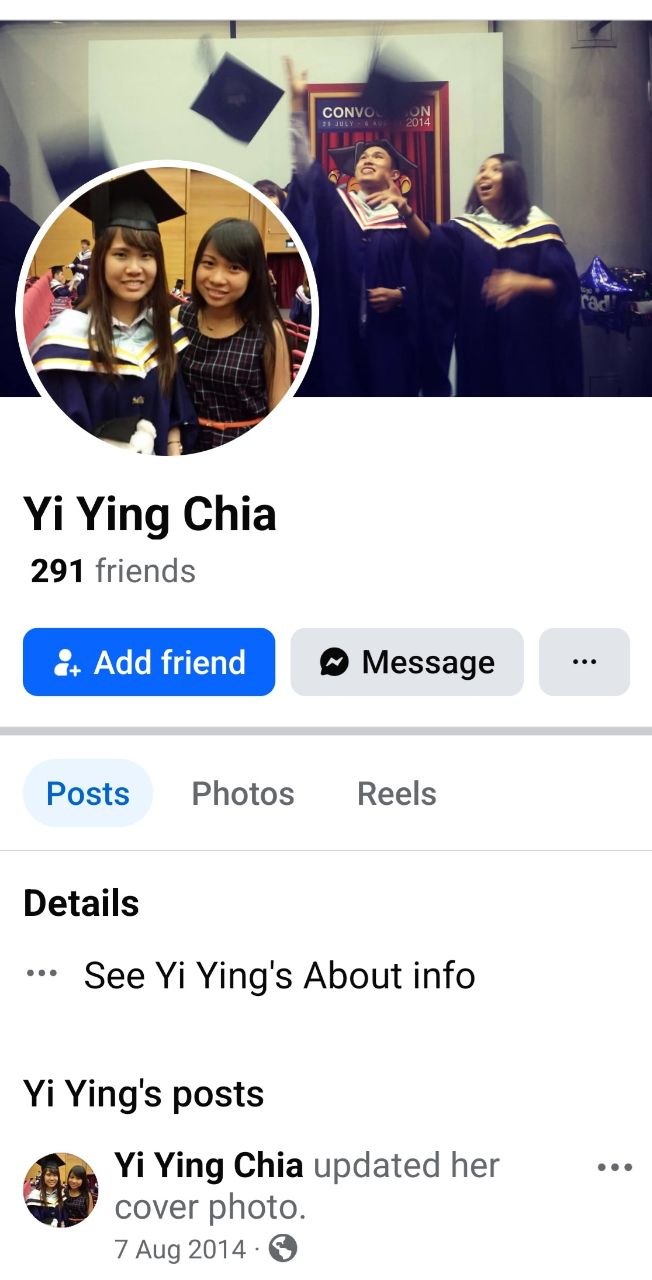View the large circular profile picture
This screenshot has width=652, height=1280.
pos(167,310)
